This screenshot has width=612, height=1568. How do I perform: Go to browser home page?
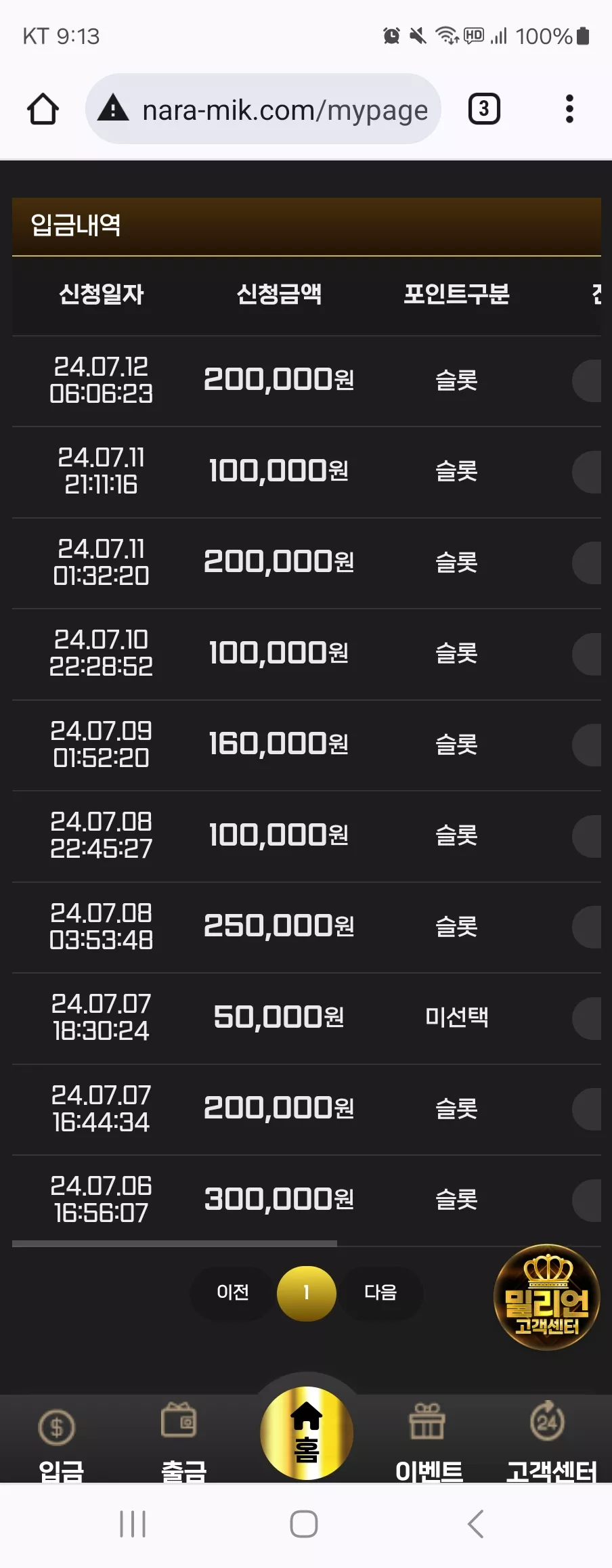pos(43,109)
